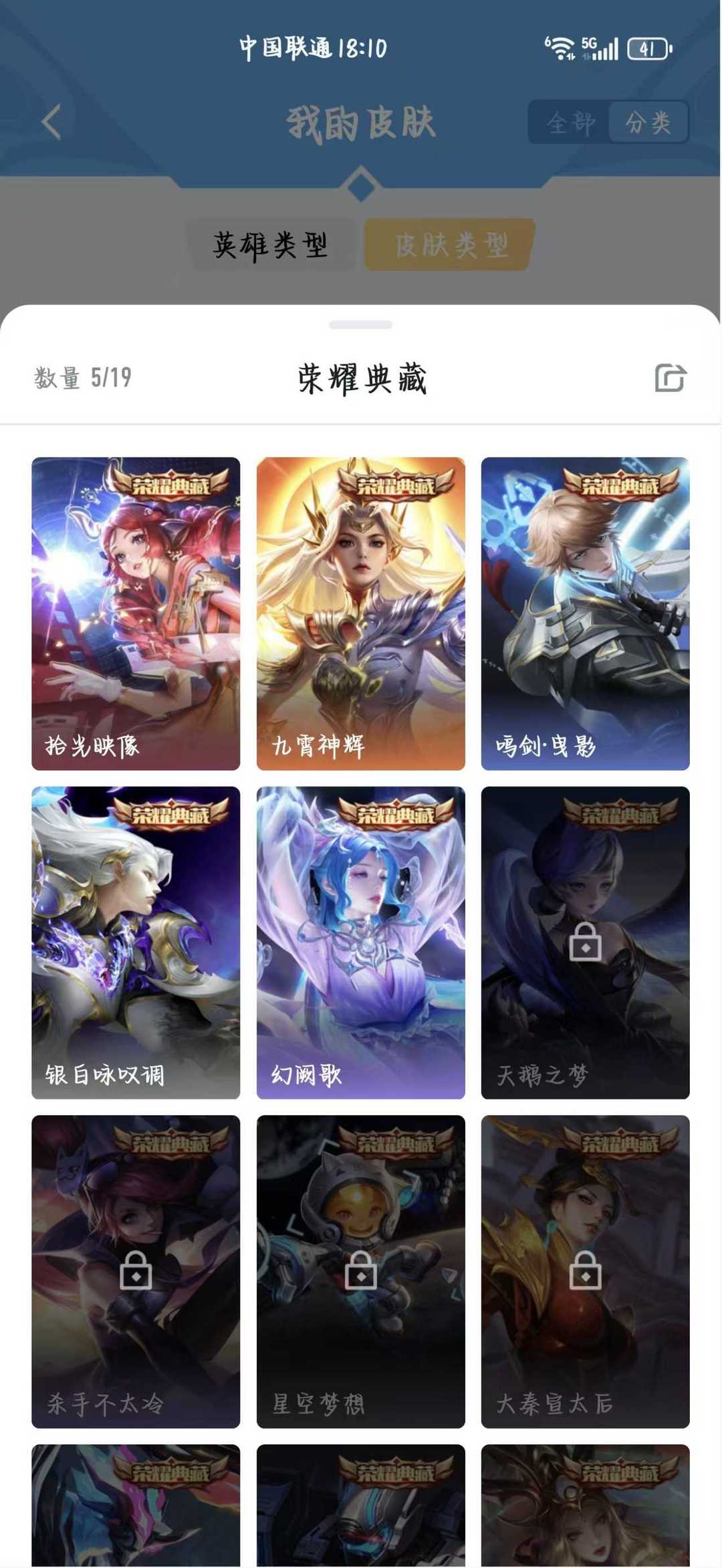The height and width of the screenshot is (1568, 722).
Task: View the 九霄神辉 skin
Action: (361, 613)
